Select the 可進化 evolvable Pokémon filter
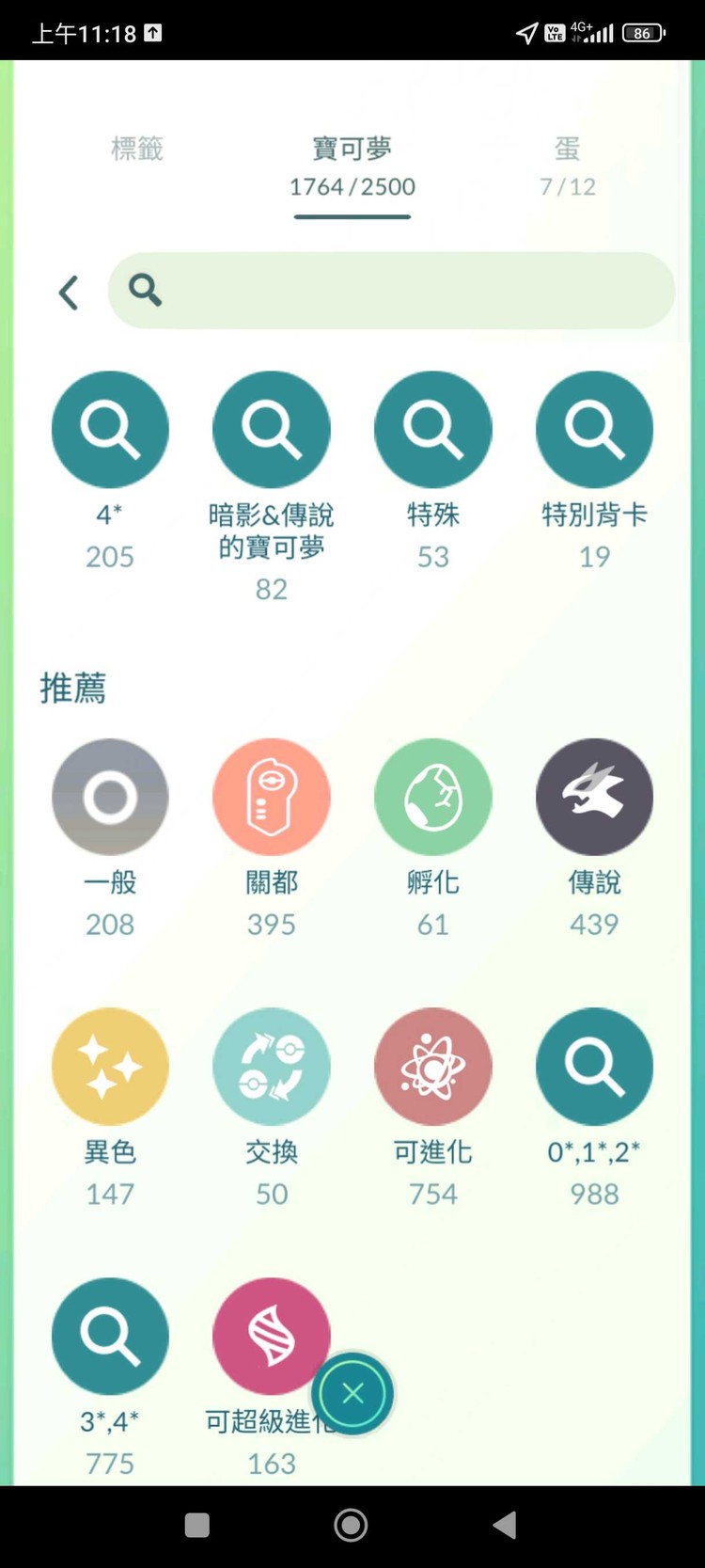Image resolution: width=705 pixels, height=1568 pixels. [432, 1066]
